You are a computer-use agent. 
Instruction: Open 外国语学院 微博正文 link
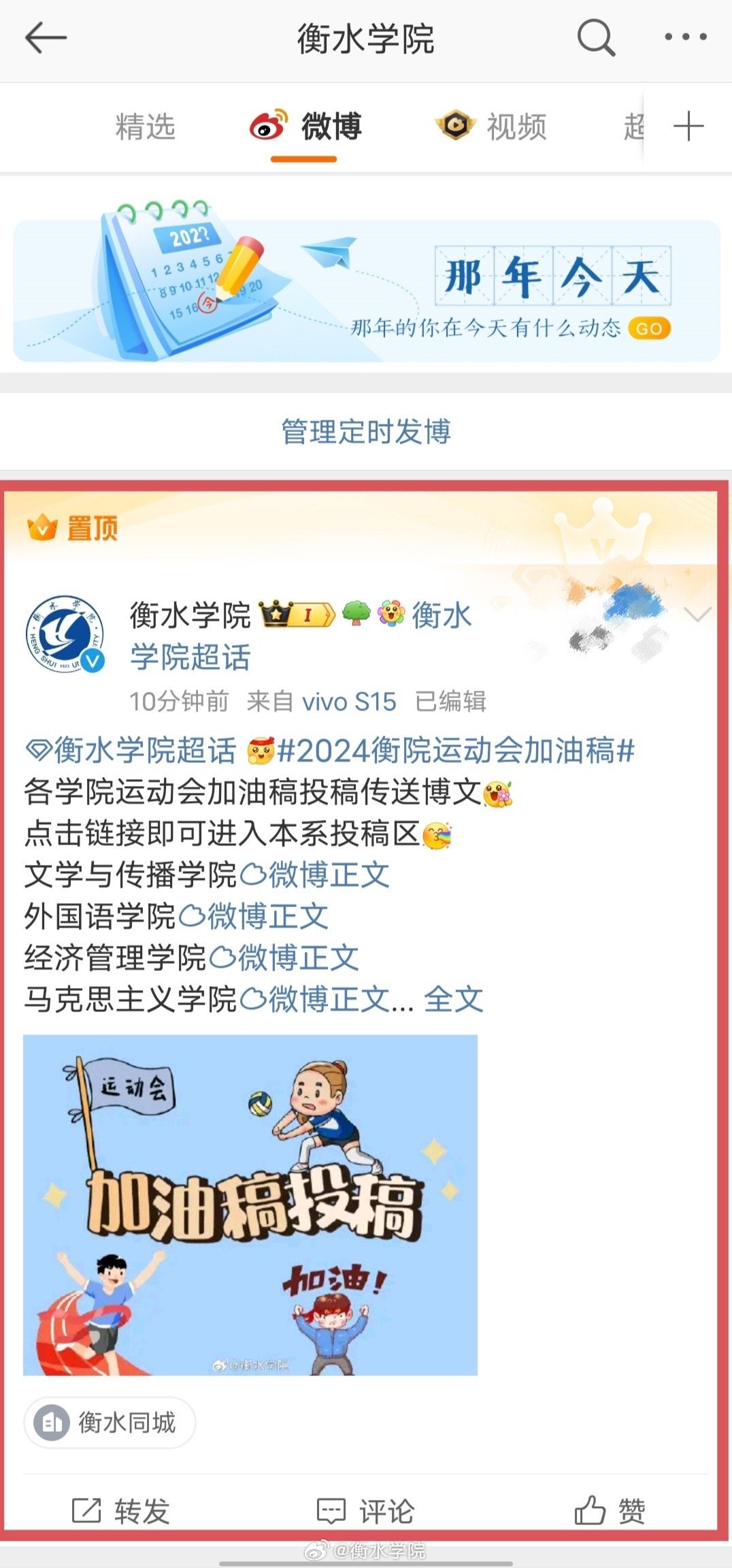coord(253,917)
